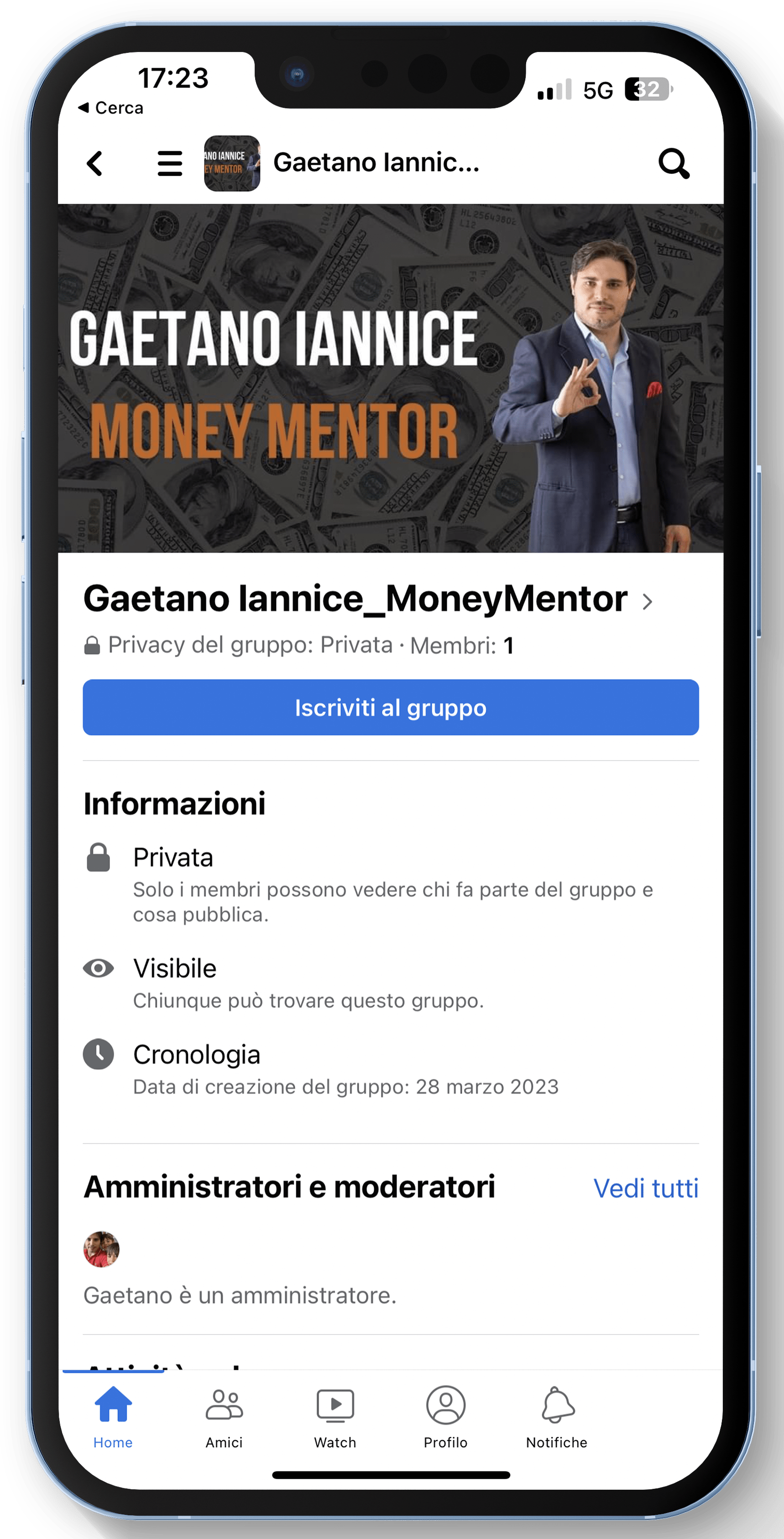Tap Iscriviti al gruppo button
The image size is (784, 1539).
[391, 707]
